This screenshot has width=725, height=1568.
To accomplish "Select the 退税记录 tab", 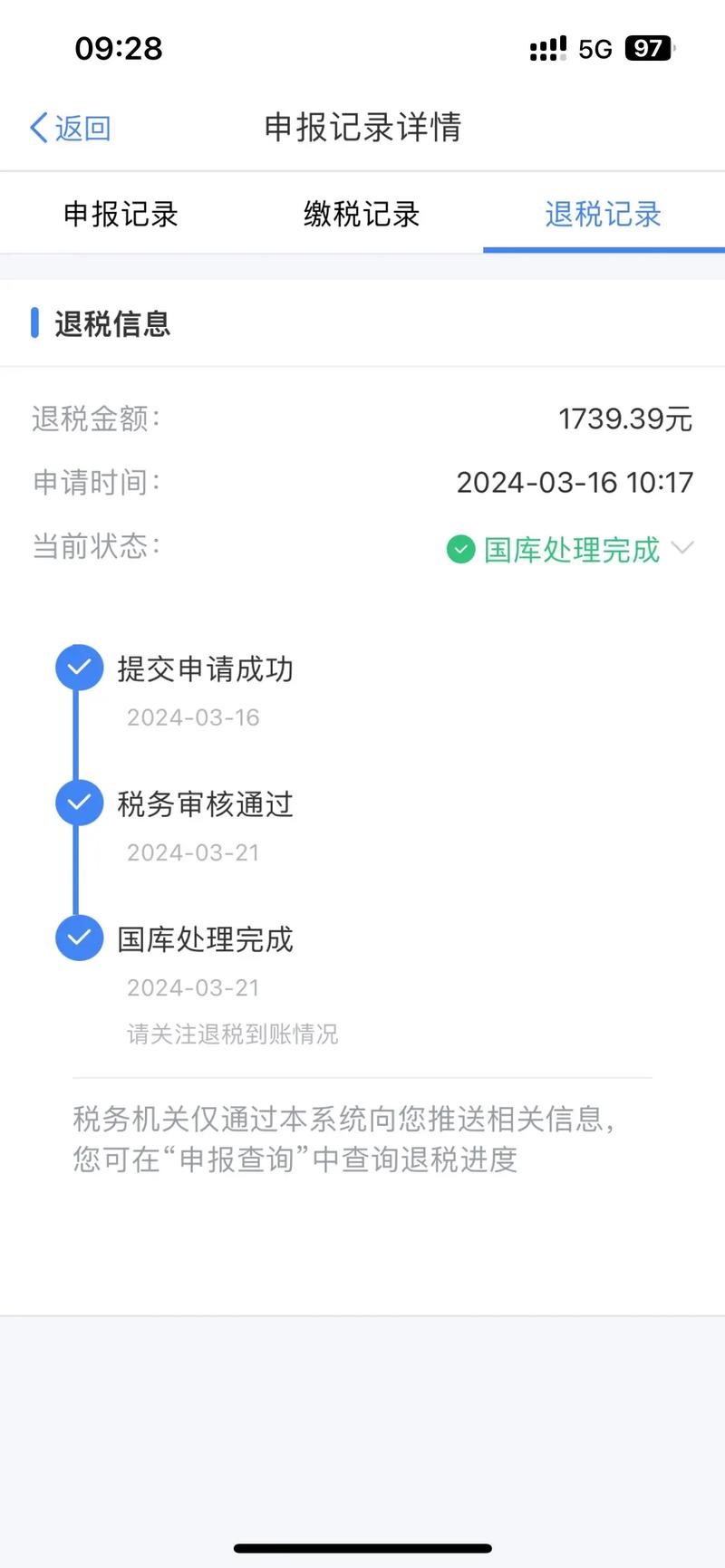I will (603, 215).
